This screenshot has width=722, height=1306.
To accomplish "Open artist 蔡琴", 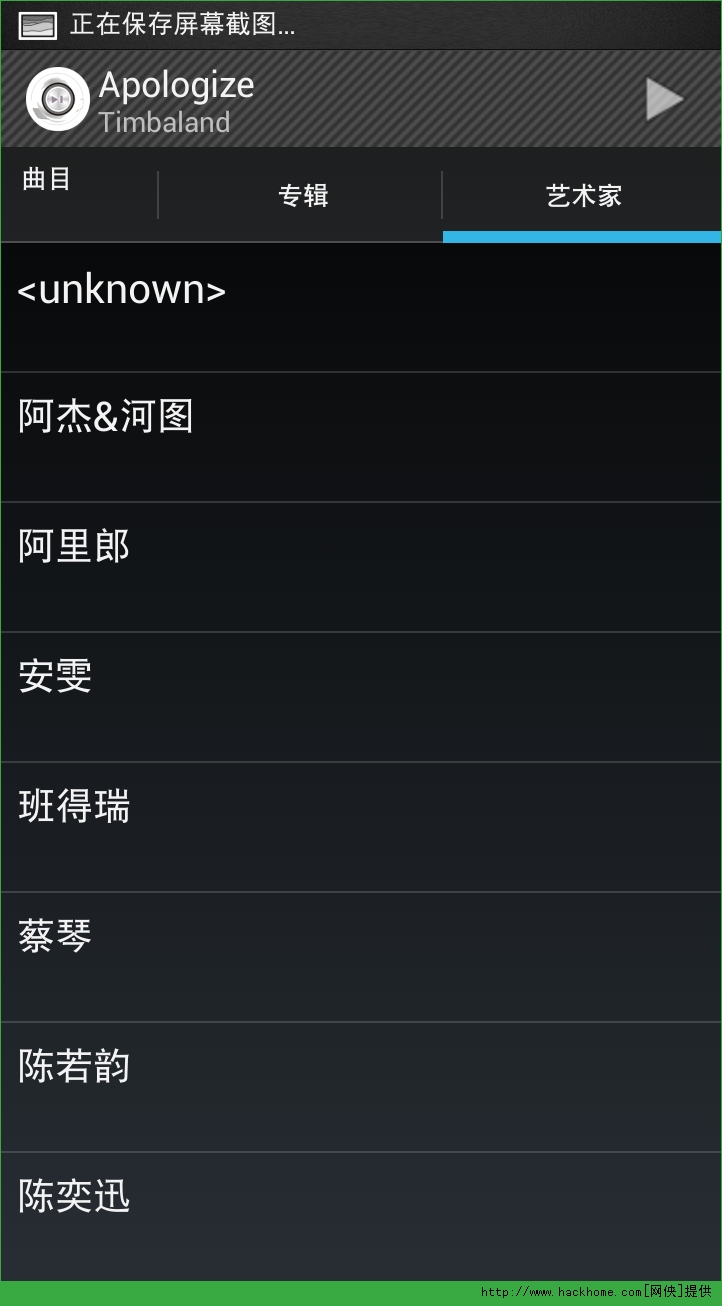I will (x=360, y=957).
